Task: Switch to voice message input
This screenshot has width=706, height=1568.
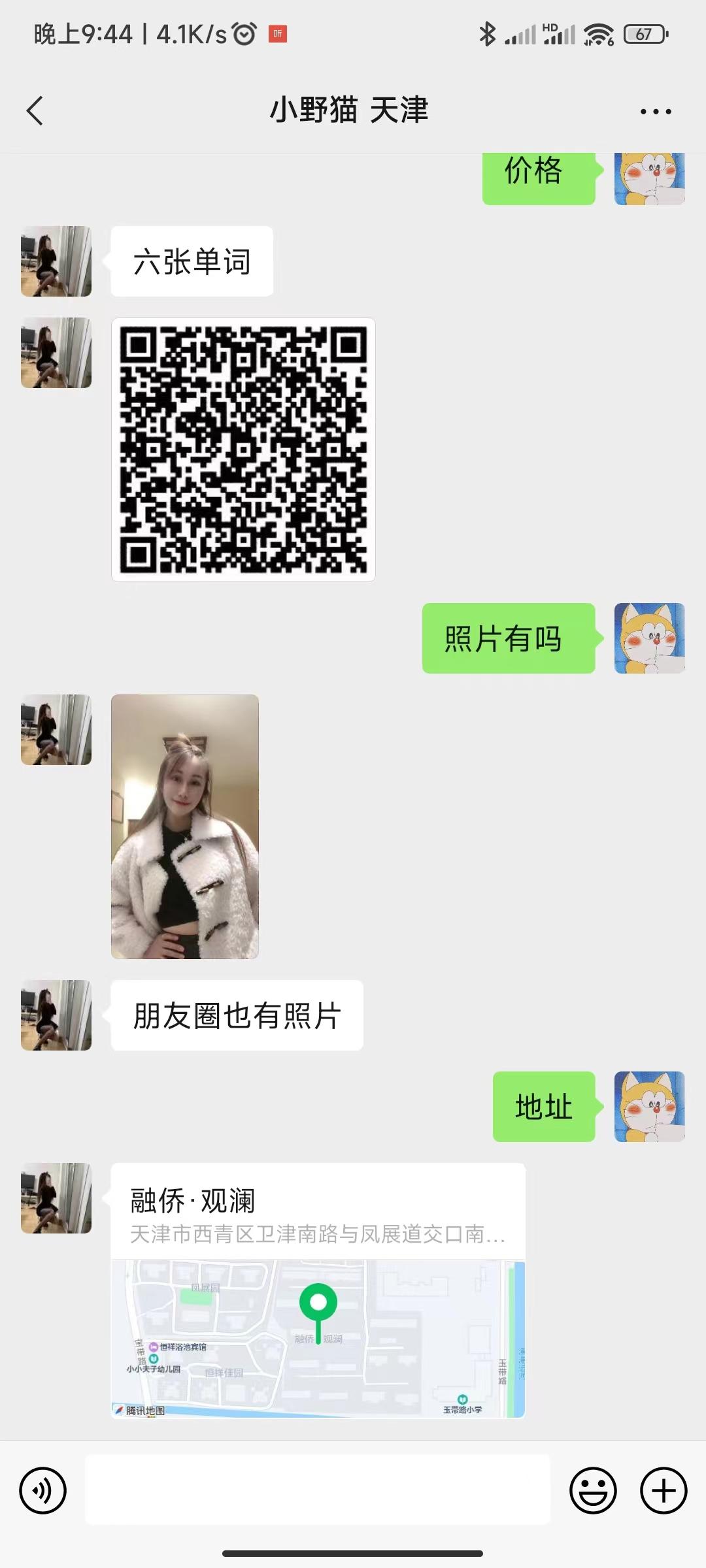Action: coord(43,1490)
